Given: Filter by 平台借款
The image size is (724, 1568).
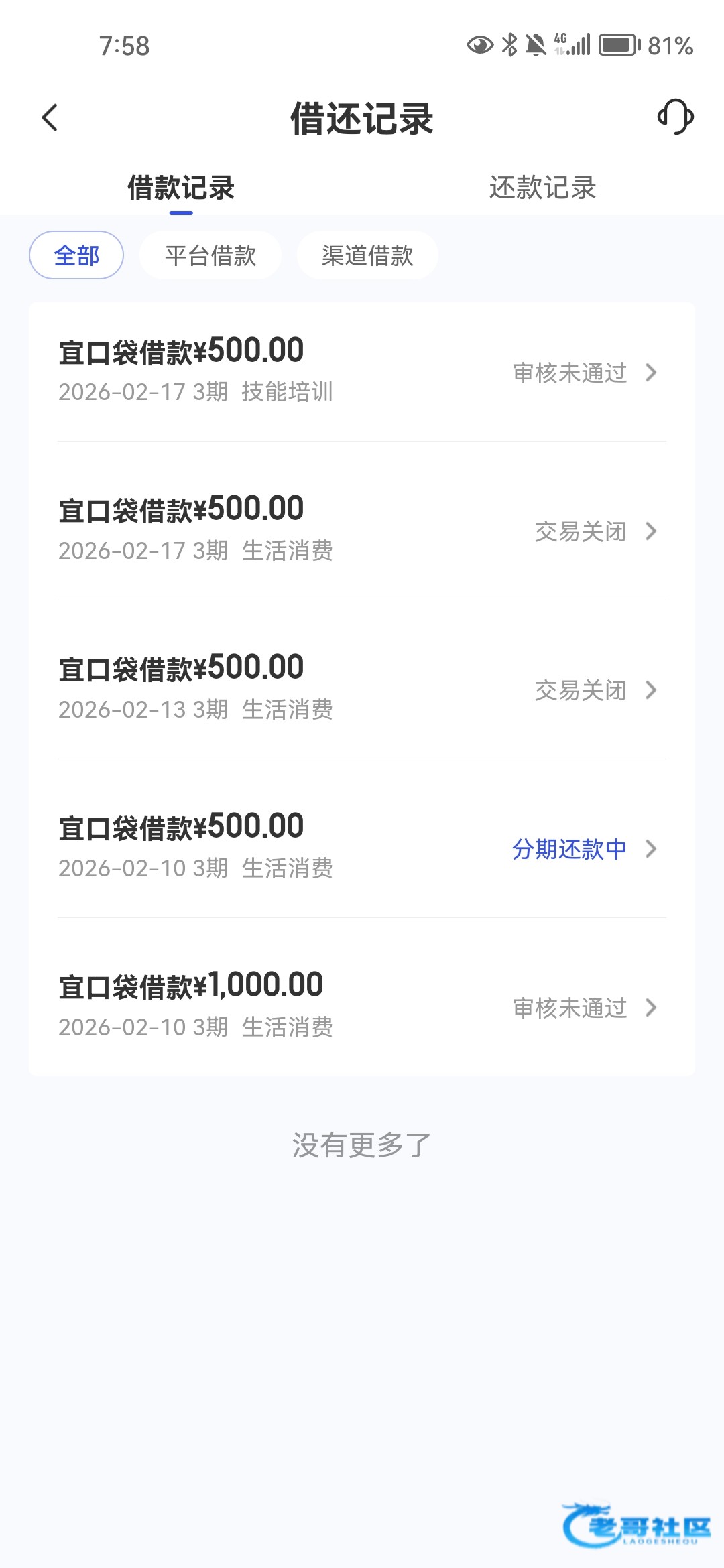Looking at the screenshot, I should [x=210, y=255].
